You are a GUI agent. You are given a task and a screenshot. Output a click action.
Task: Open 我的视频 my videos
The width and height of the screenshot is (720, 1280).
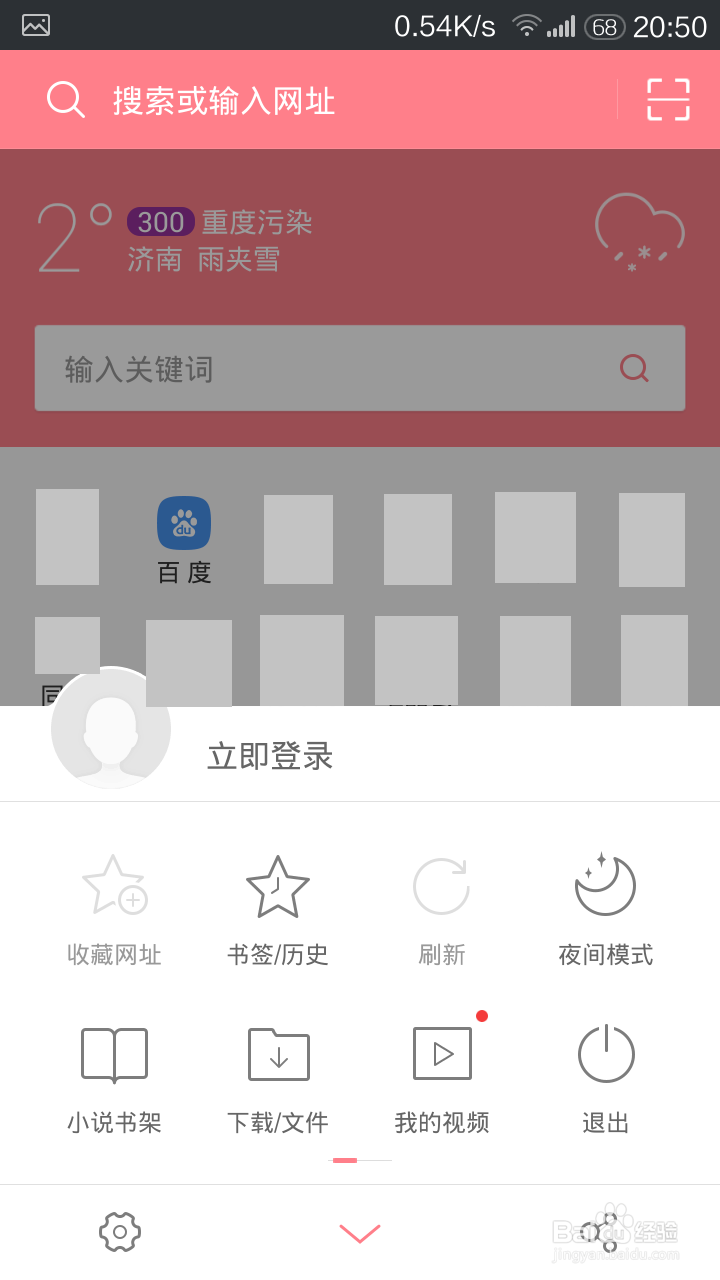441,1053
